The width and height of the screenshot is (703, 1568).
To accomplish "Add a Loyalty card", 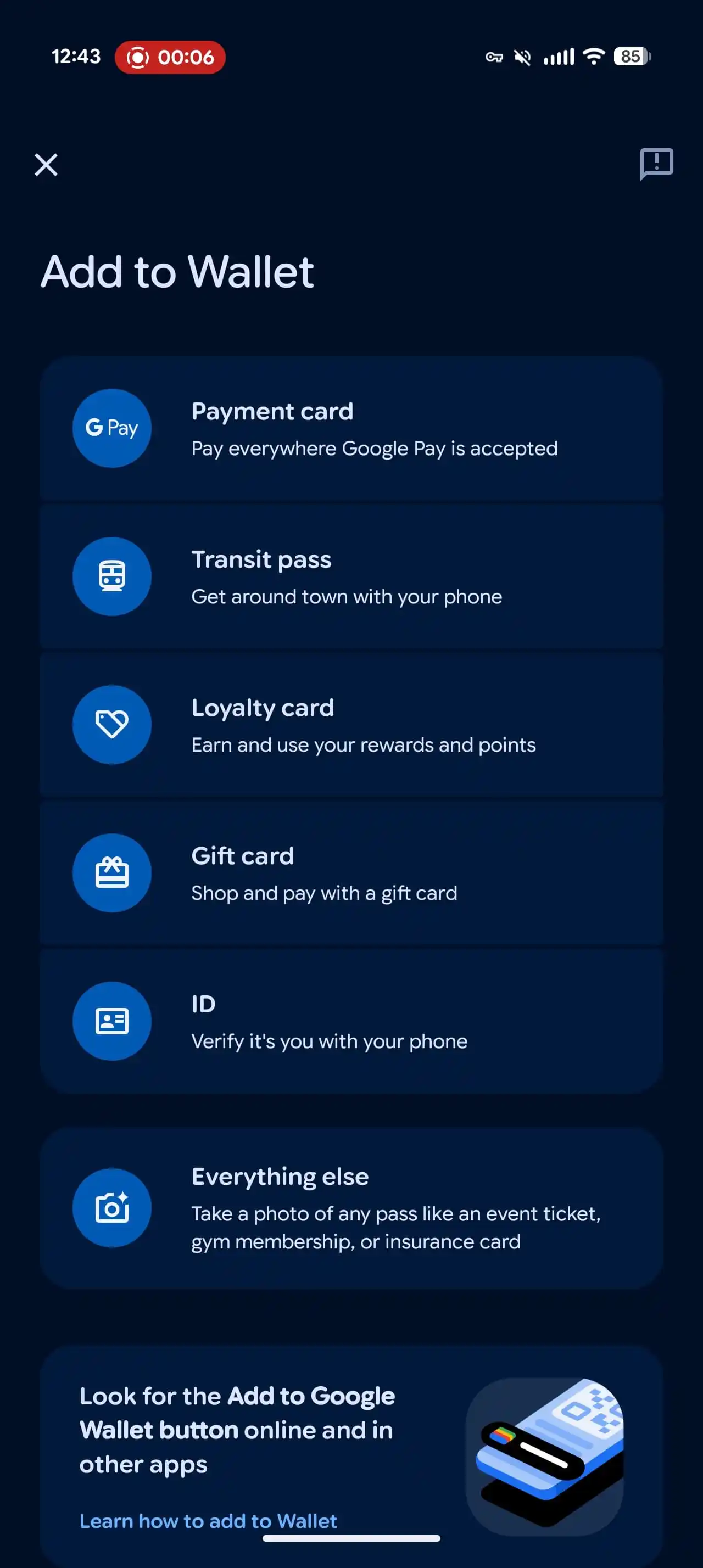I will (x=351, y=724).
